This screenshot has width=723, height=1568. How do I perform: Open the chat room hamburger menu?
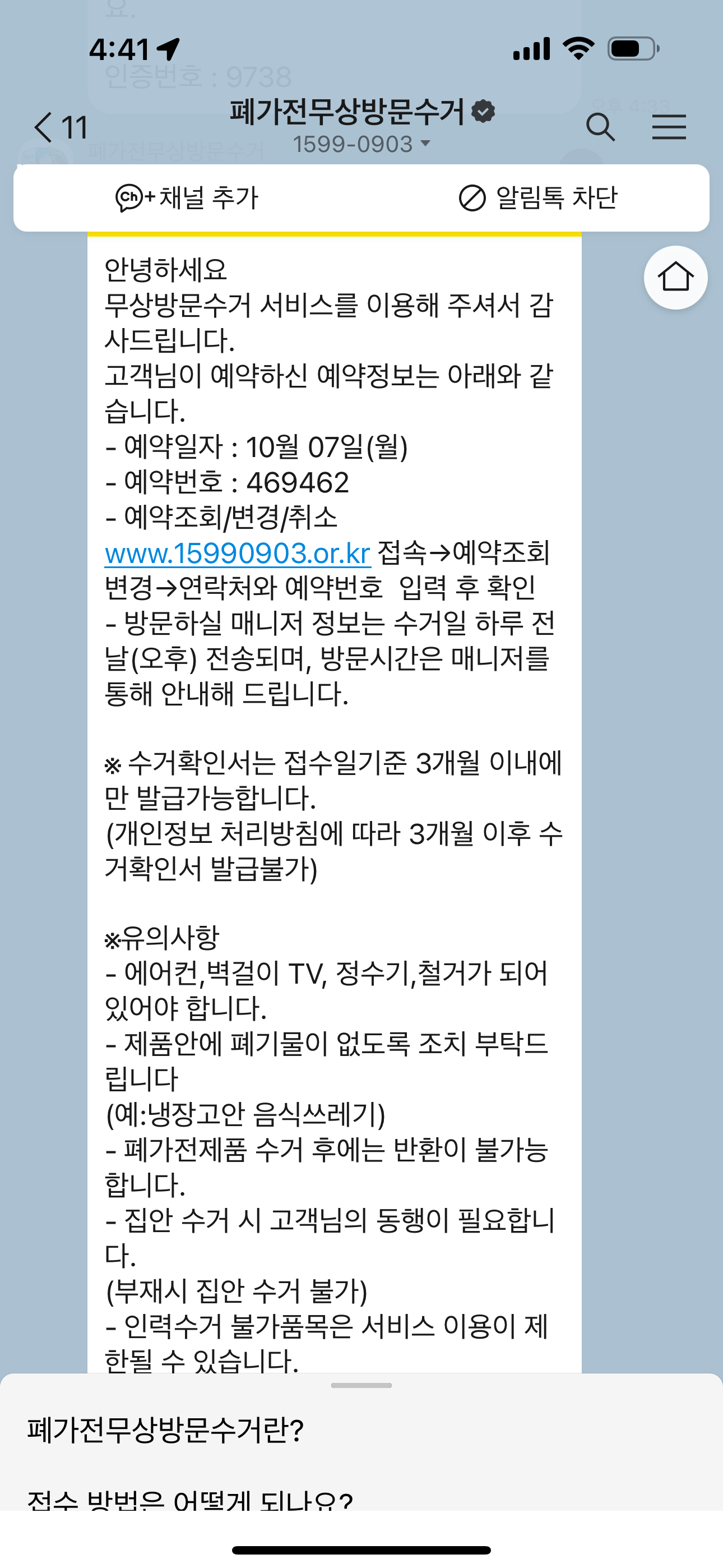(668, 127)
